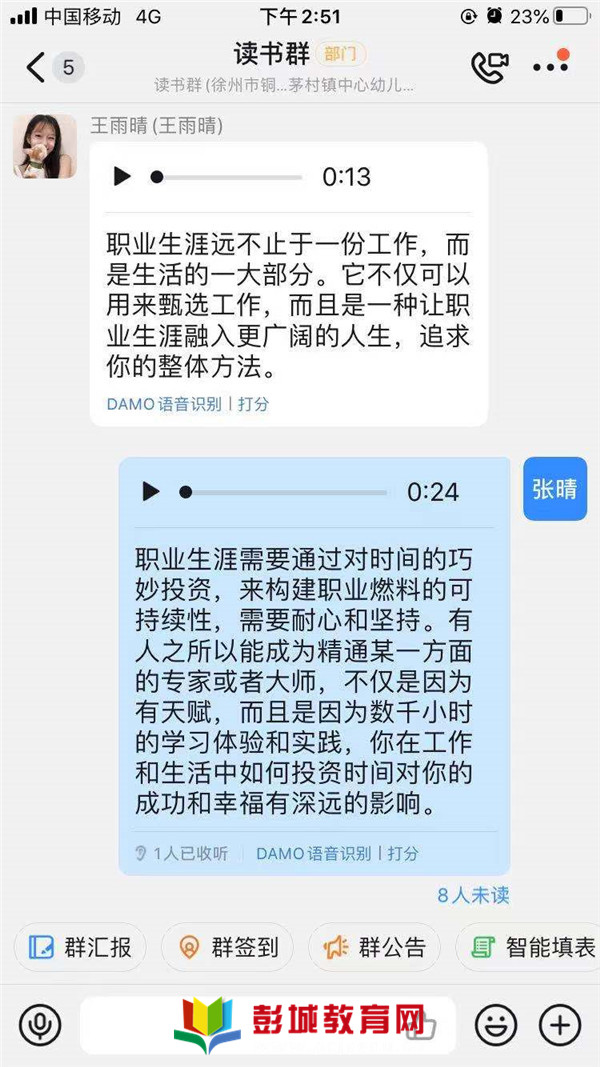Start a voice or video call

(490, 67)
